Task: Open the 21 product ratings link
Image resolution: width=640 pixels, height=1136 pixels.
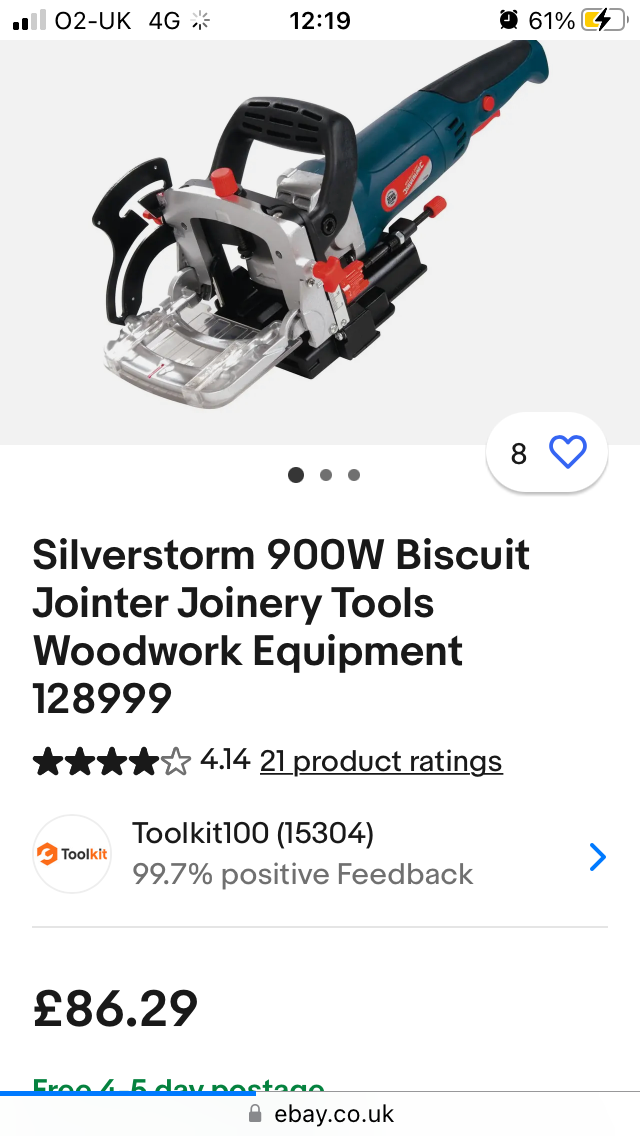Action: tap(381, 761)
